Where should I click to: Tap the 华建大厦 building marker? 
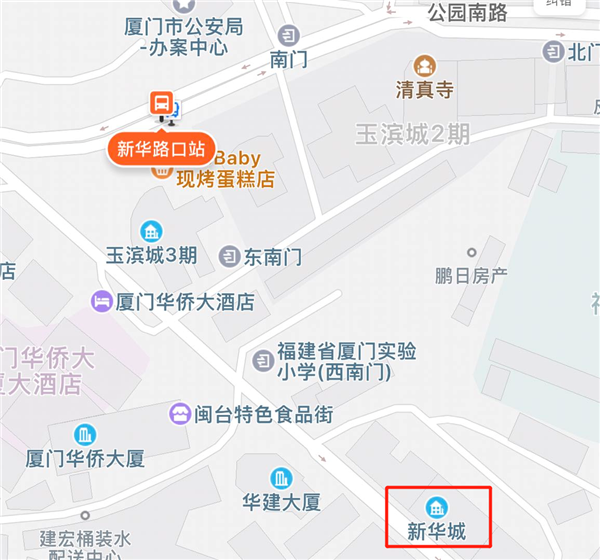click(x=281, y=479)
